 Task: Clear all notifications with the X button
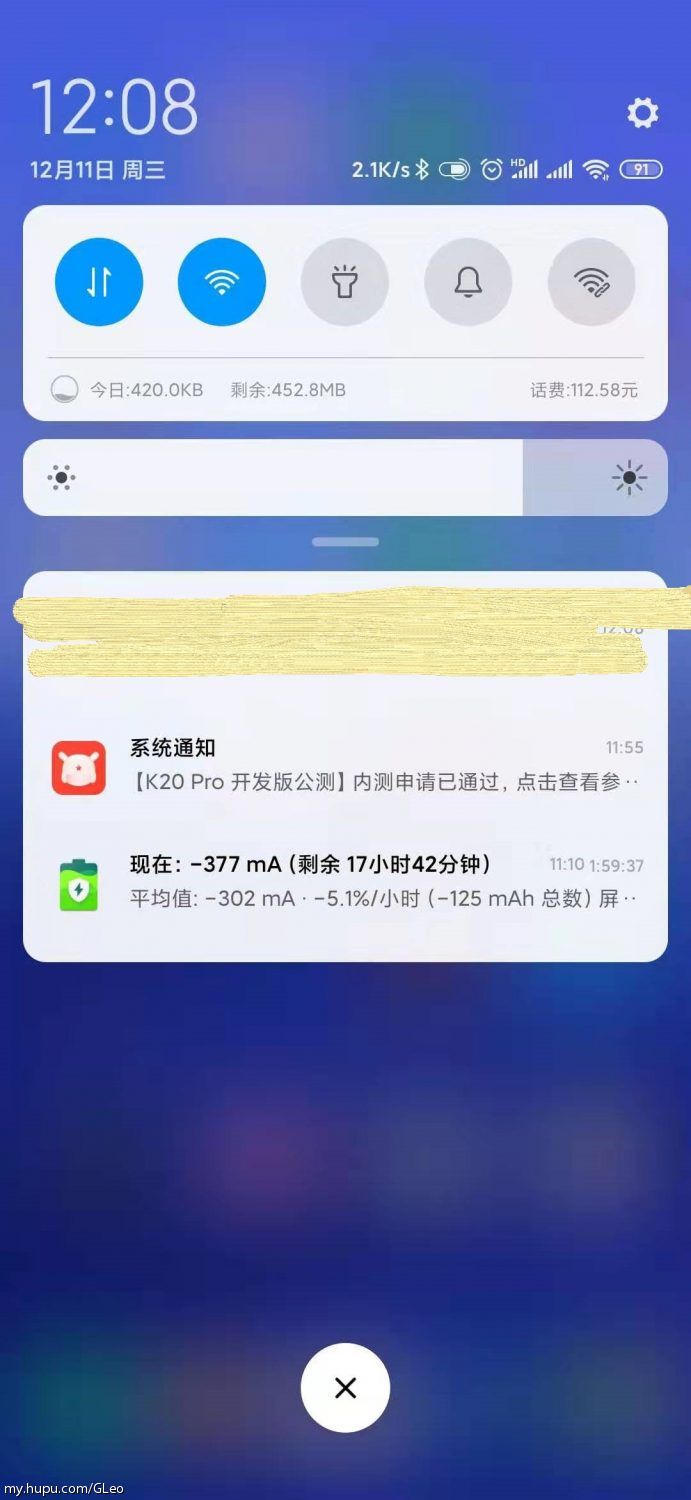(345, 1387)
